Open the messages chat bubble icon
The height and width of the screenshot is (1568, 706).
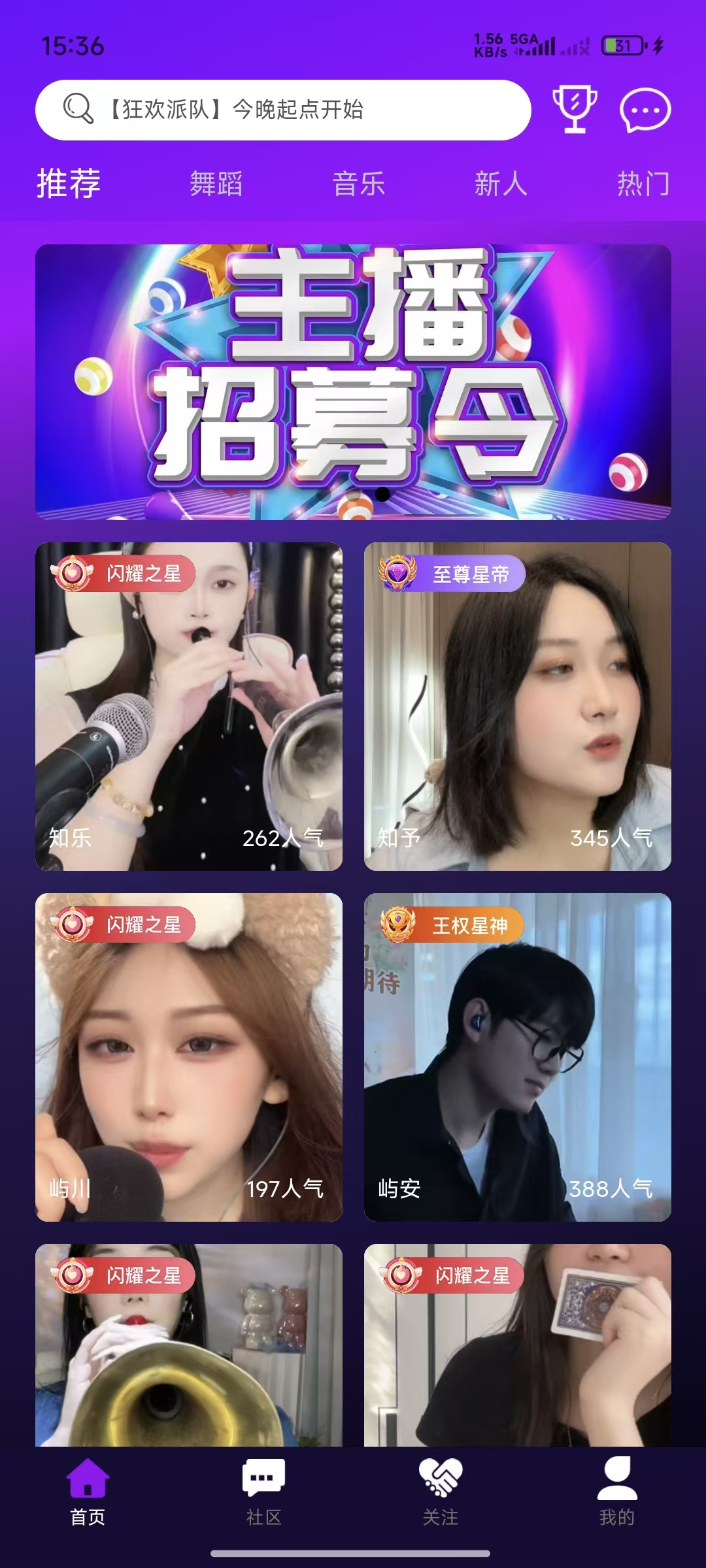point(645,110)
